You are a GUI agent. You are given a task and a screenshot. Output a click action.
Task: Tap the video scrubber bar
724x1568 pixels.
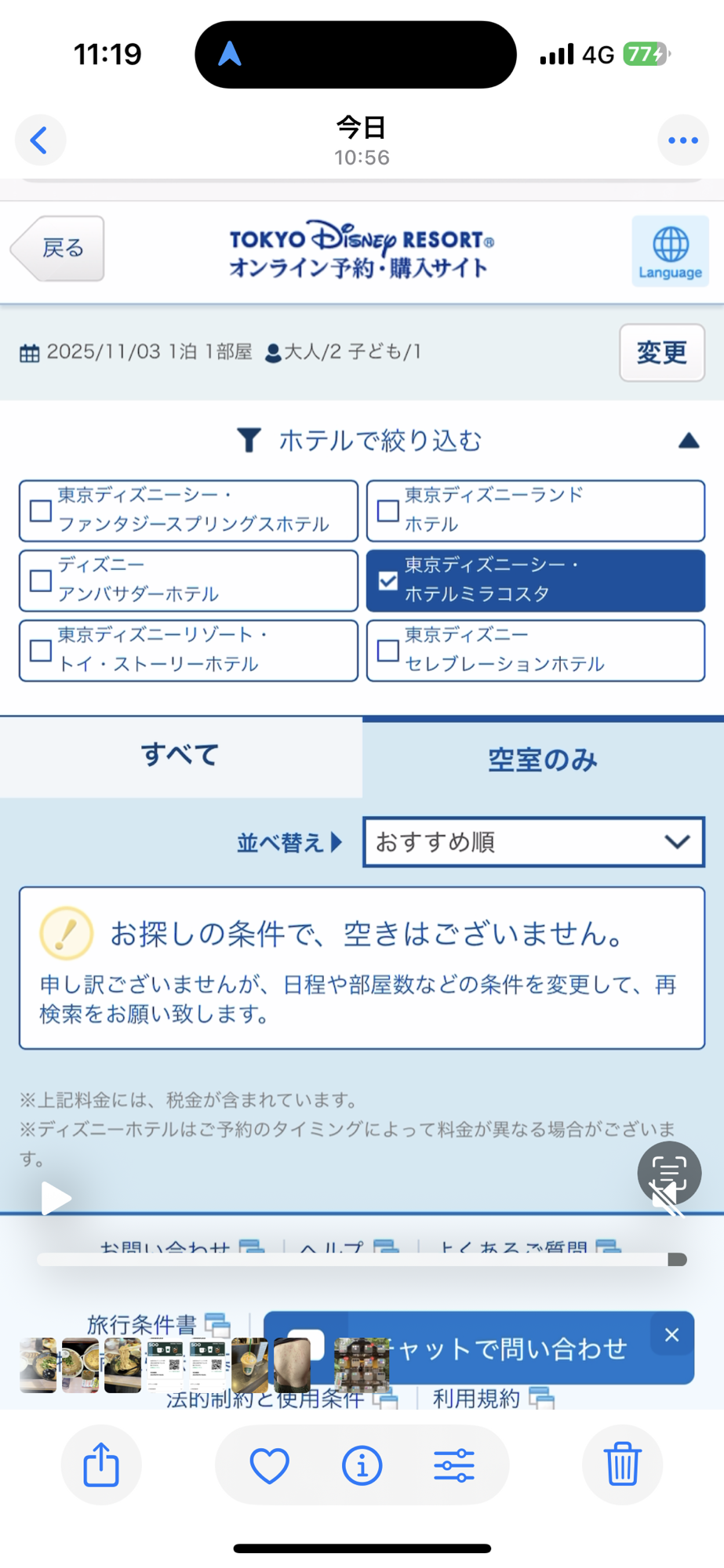[361, 1259]
